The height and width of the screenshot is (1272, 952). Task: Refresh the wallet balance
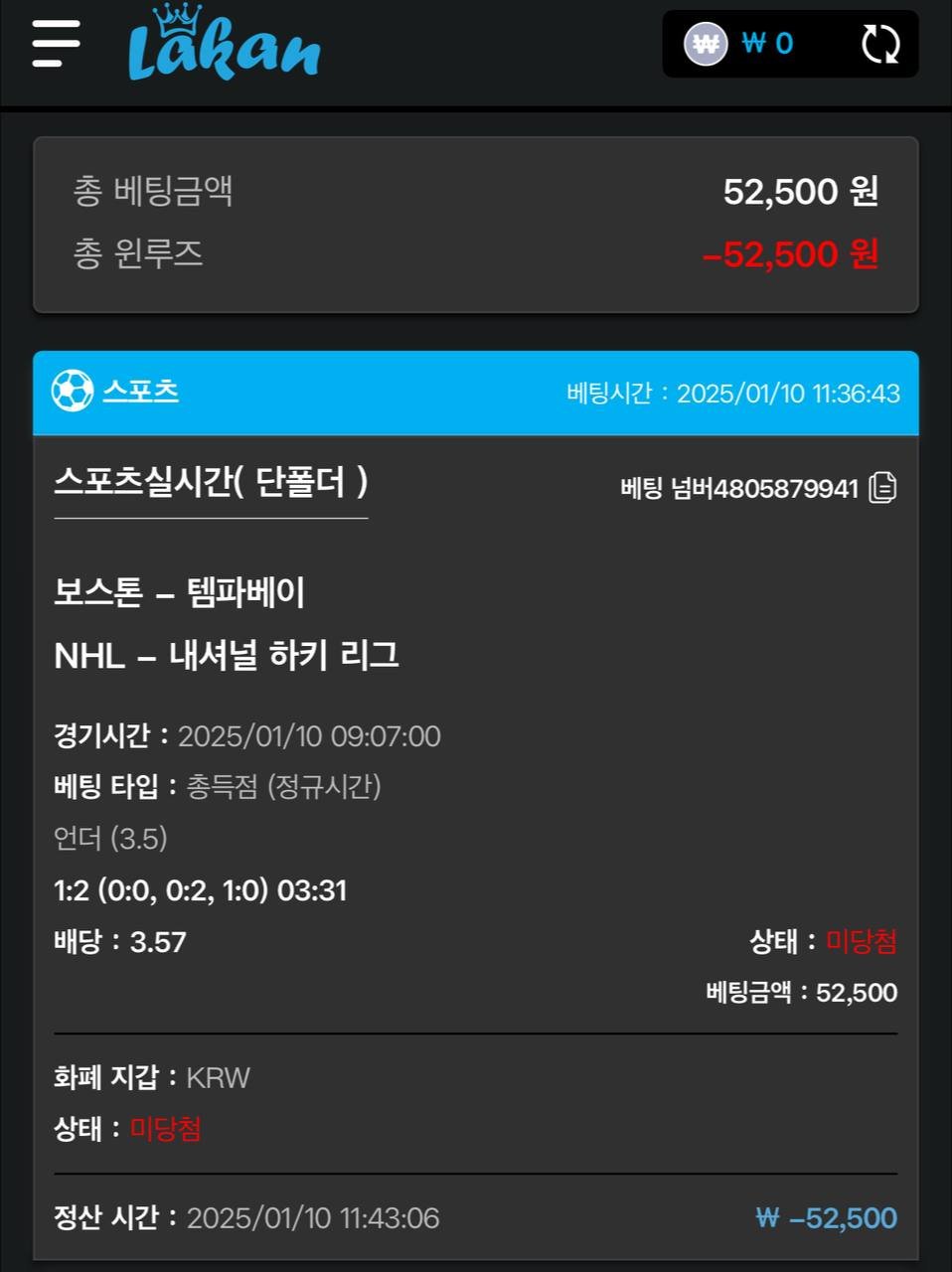[x=879, y=44]
